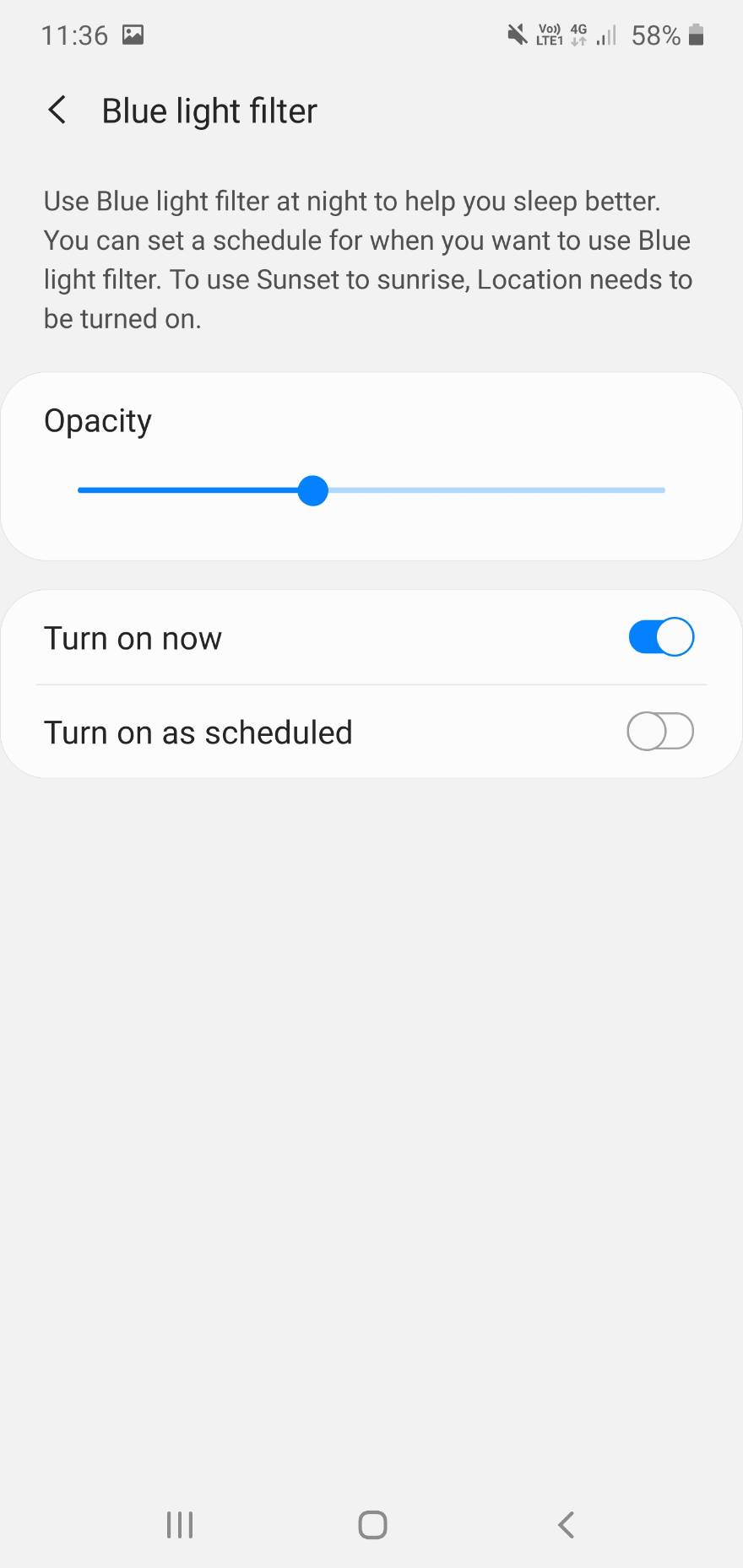Tap the Blue light filter title
Image resolution: width=743 pixels, height=1568 pixels.
[209, 110]
